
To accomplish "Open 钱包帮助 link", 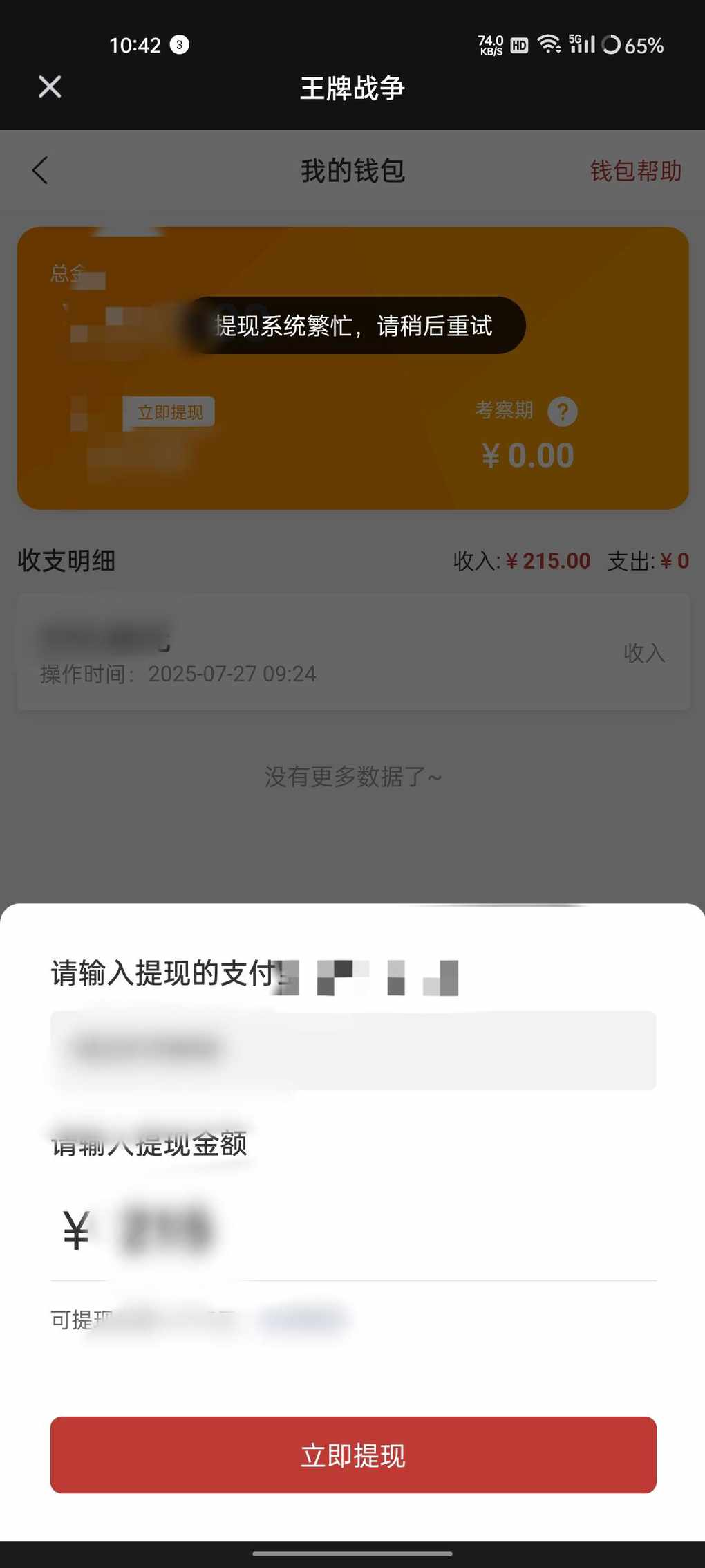I will tap(635, 171).
